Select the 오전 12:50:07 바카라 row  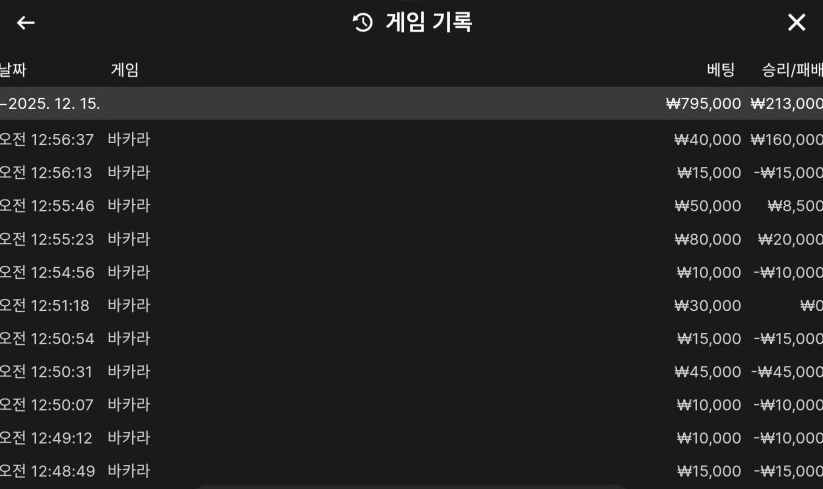pyautogui.click(x=411, y=405)
